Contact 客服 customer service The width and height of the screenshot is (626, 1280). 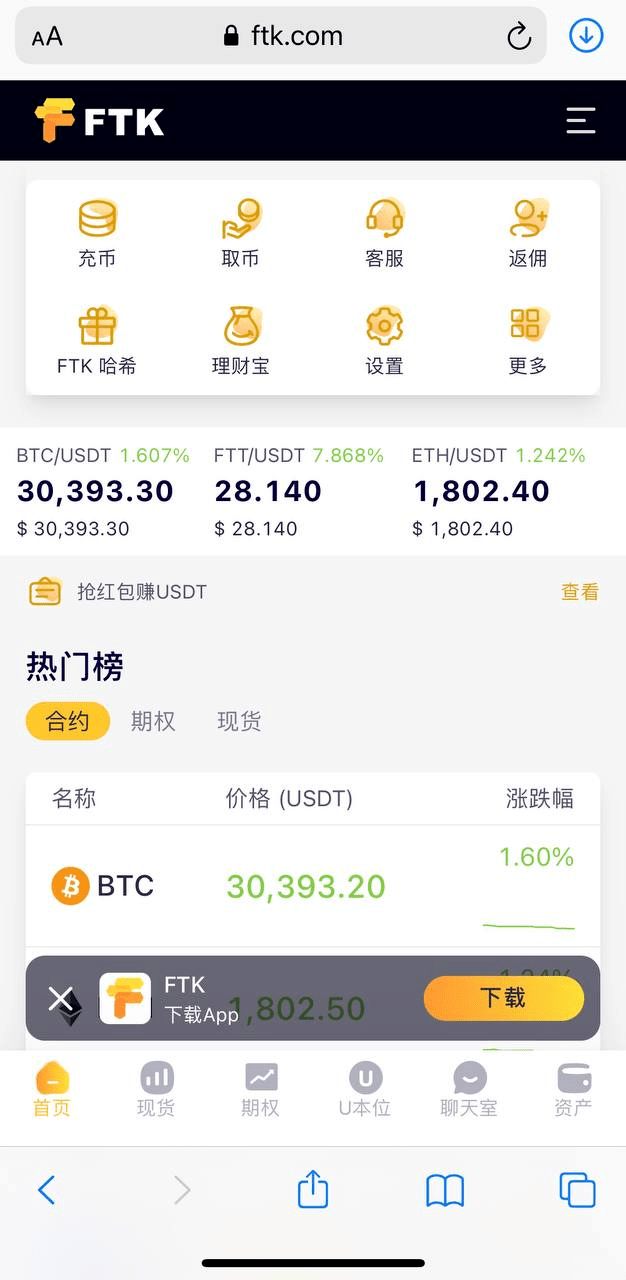(384, 233)
